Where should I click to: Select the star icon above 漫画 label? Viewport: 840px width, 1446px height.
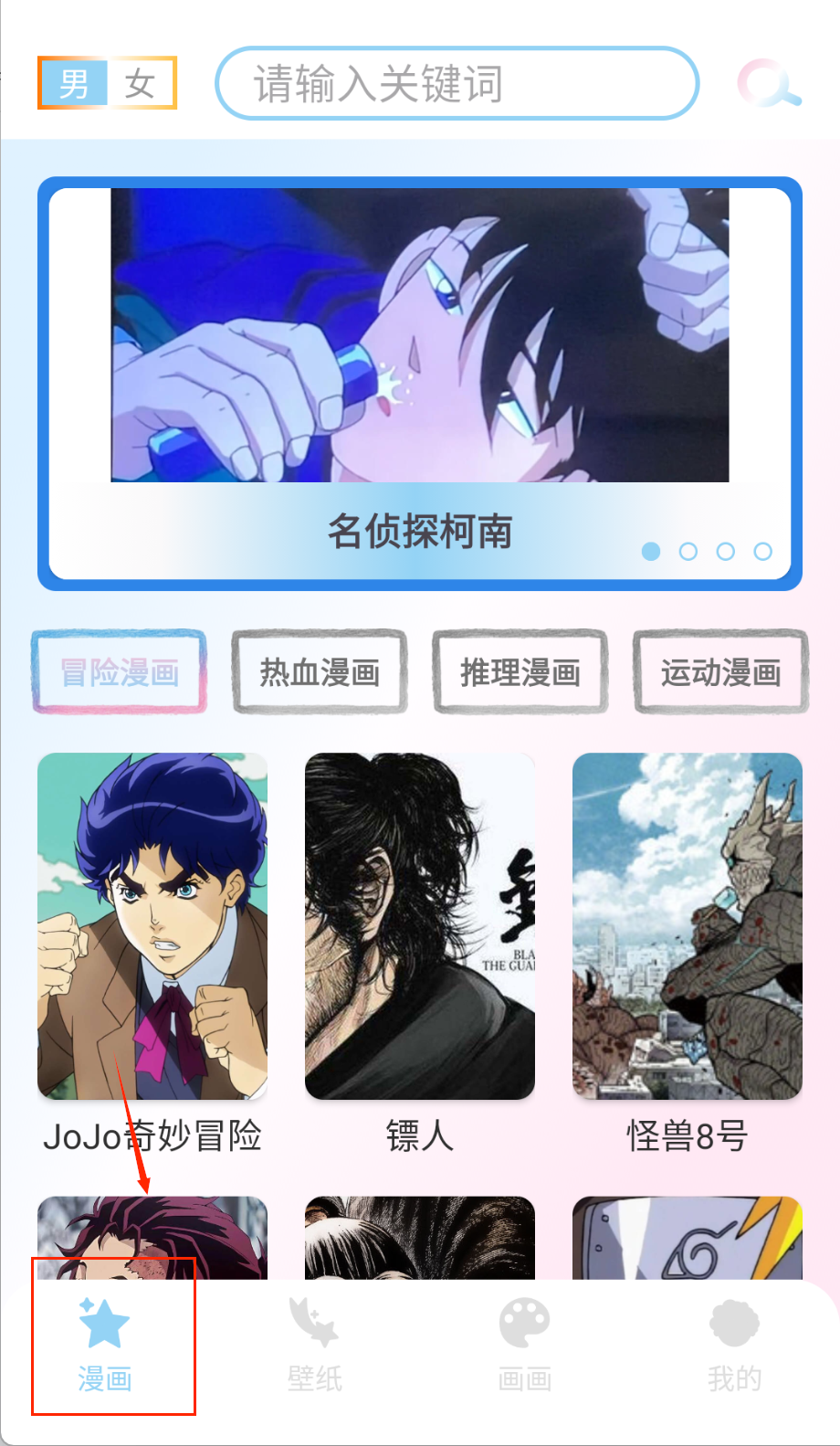tap(102, 1320)
